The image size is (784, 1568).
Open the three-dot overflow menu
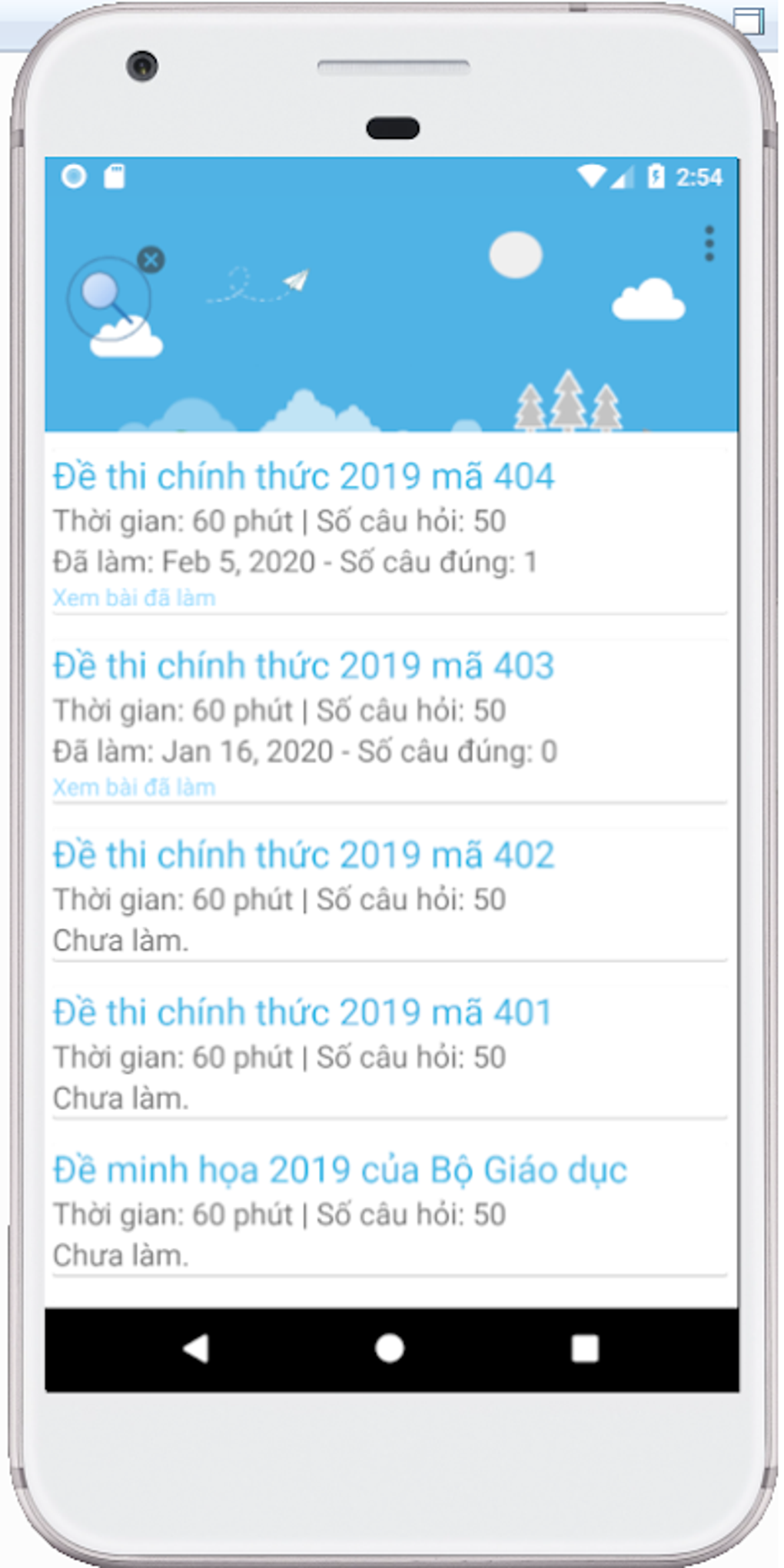[x=709, y=244]
